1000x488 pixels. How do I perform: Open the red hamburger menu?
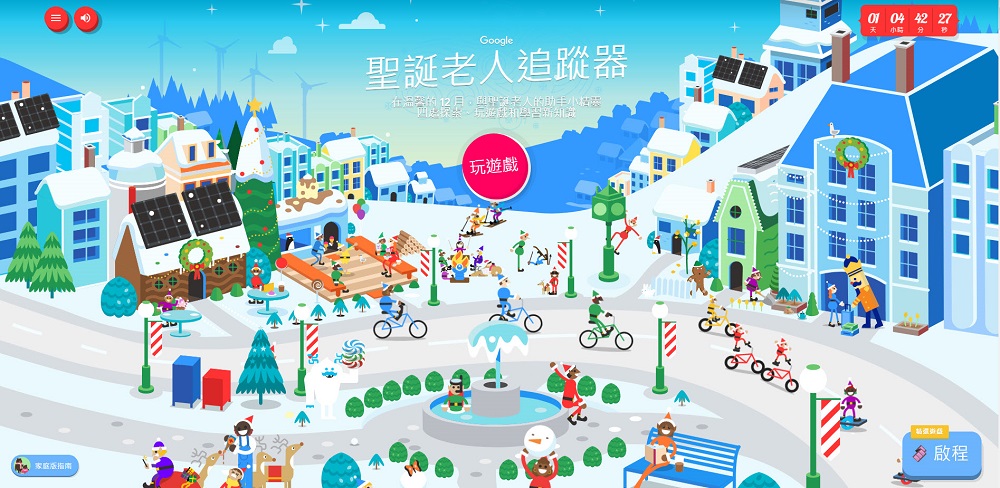[x=56, y=18]
